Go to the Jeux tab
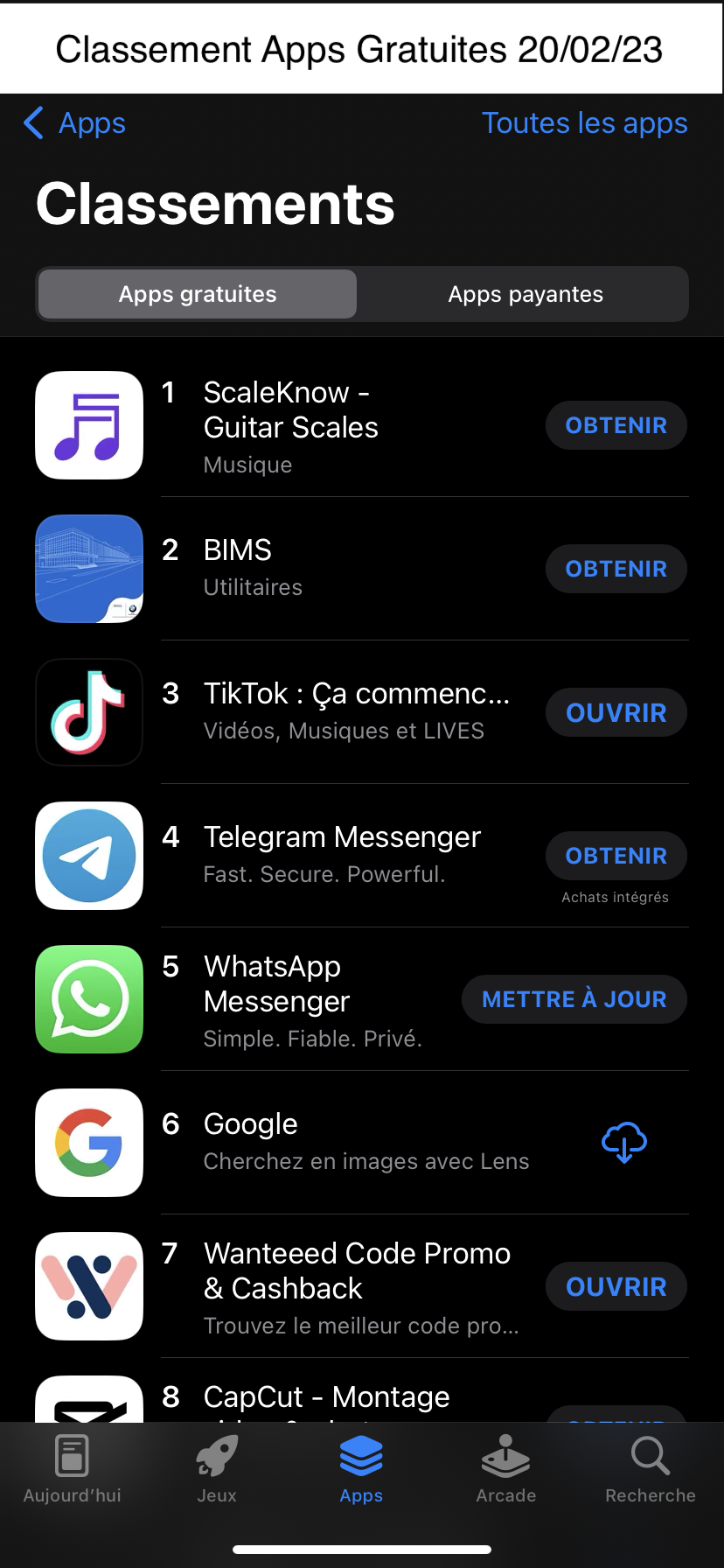The image size is (724, 1568). [217, 1470]
